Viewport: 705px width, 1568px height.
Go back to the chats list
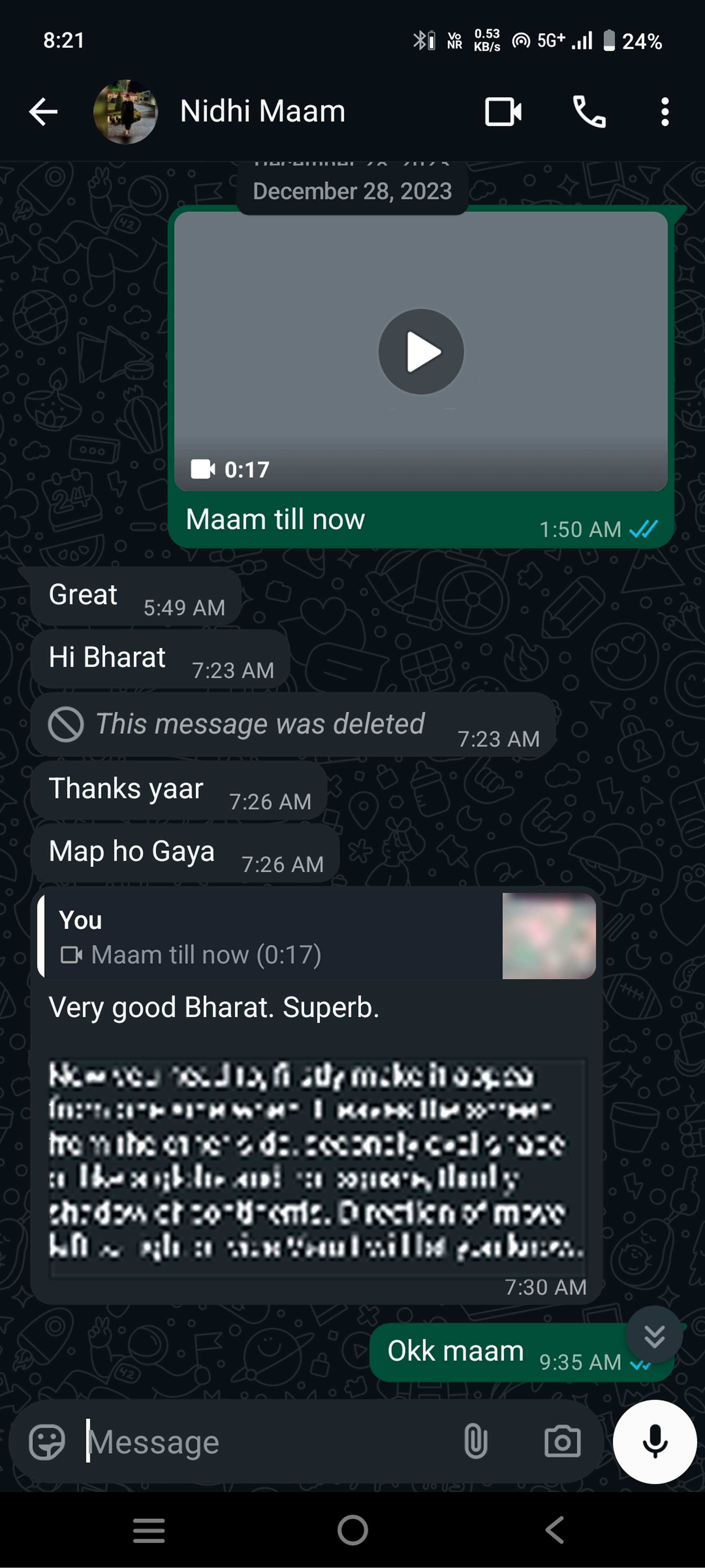click(43, 112)
